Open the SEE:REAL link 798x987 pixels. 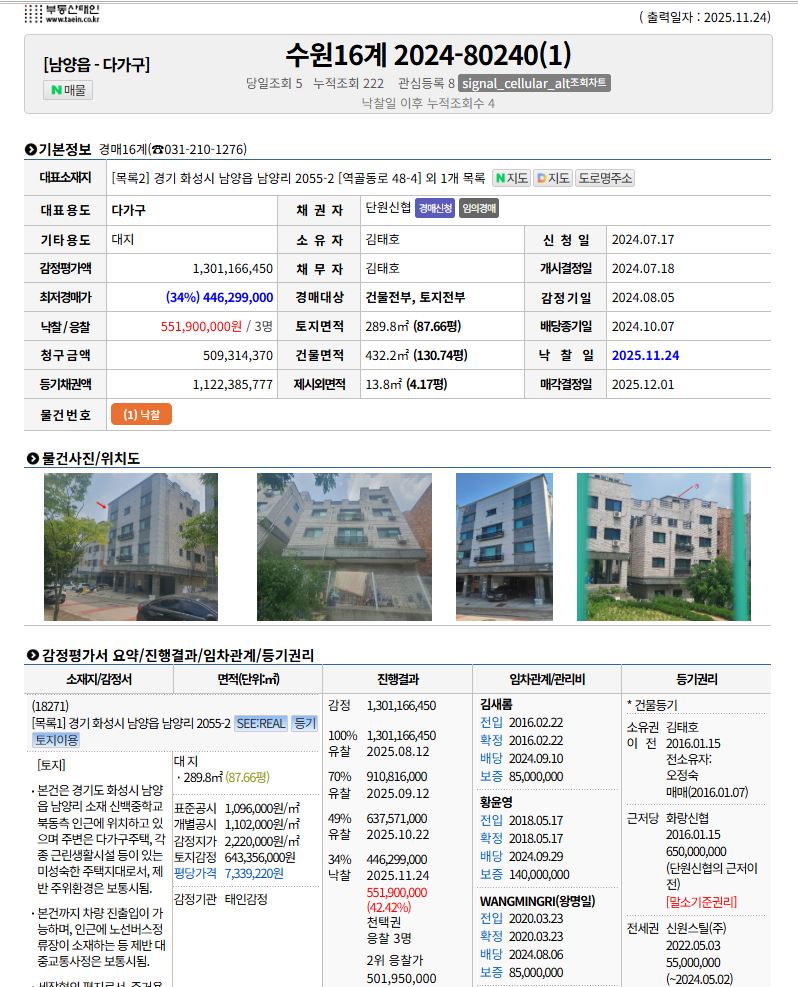[261, 723]
